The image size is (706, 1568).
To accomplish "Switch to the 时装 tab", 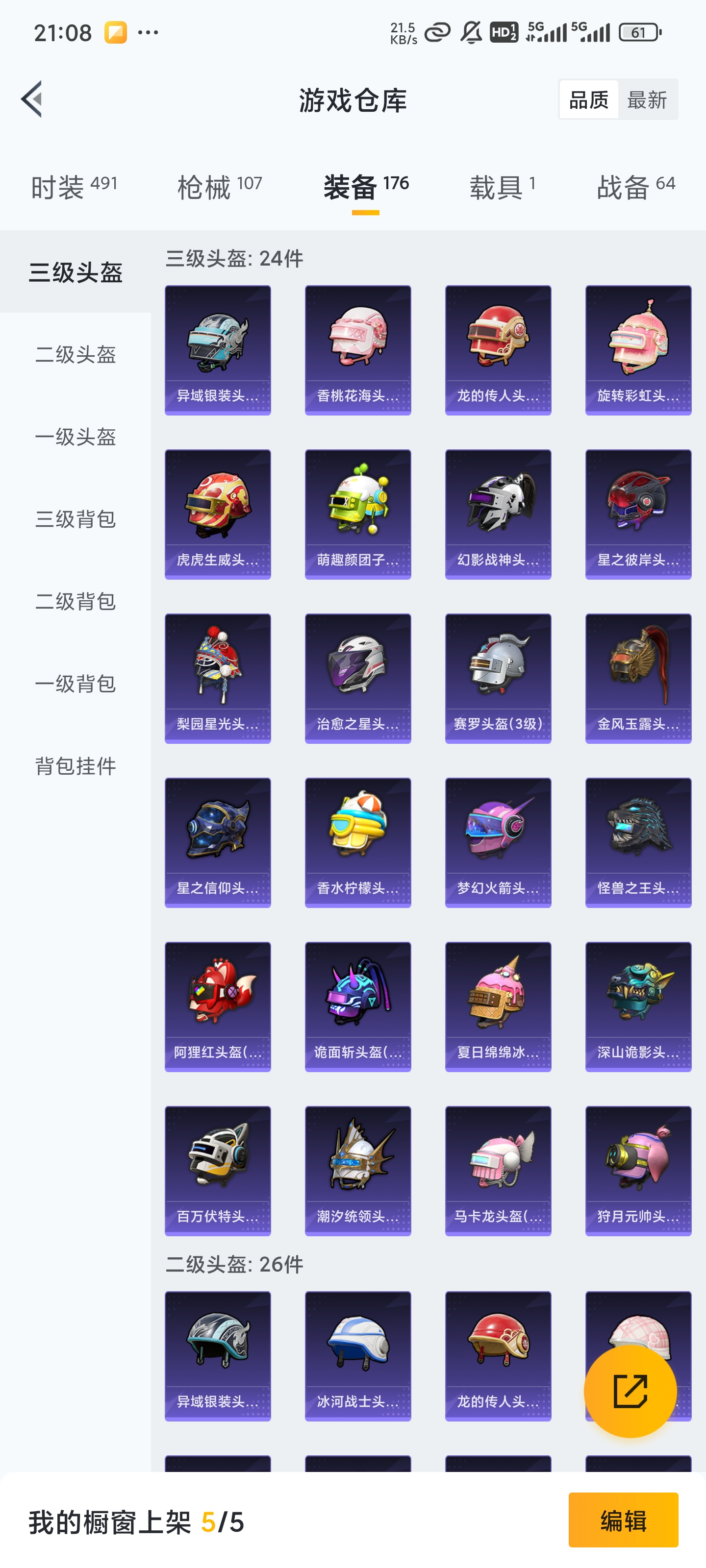I will pos(74,186).
